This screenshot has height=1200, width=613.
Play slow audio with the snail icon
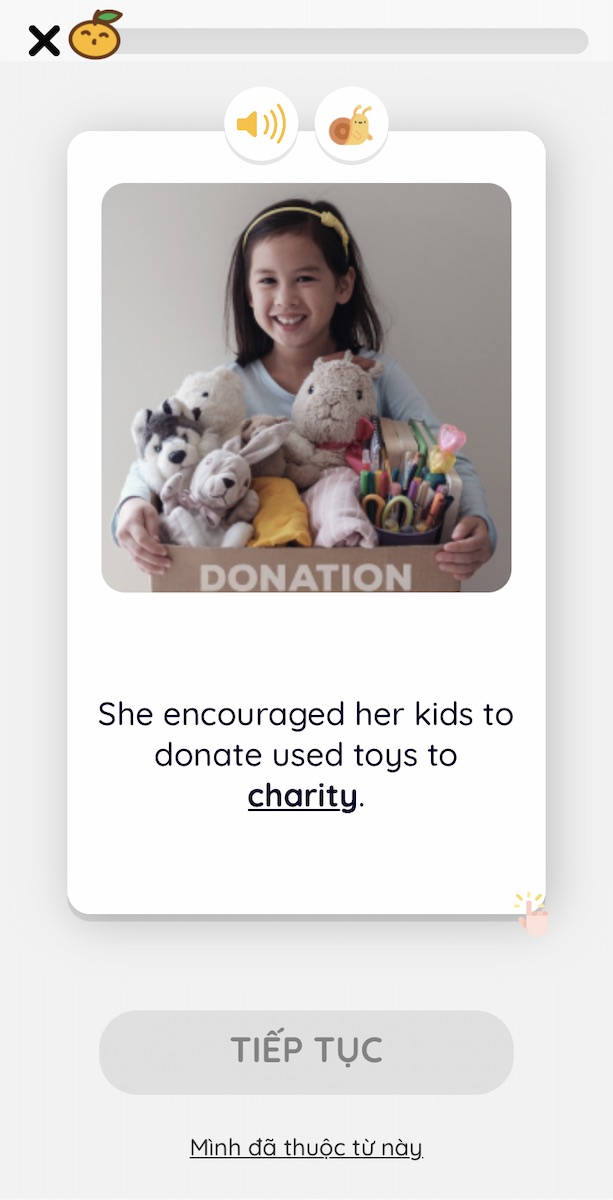click(x=351, y=126)
